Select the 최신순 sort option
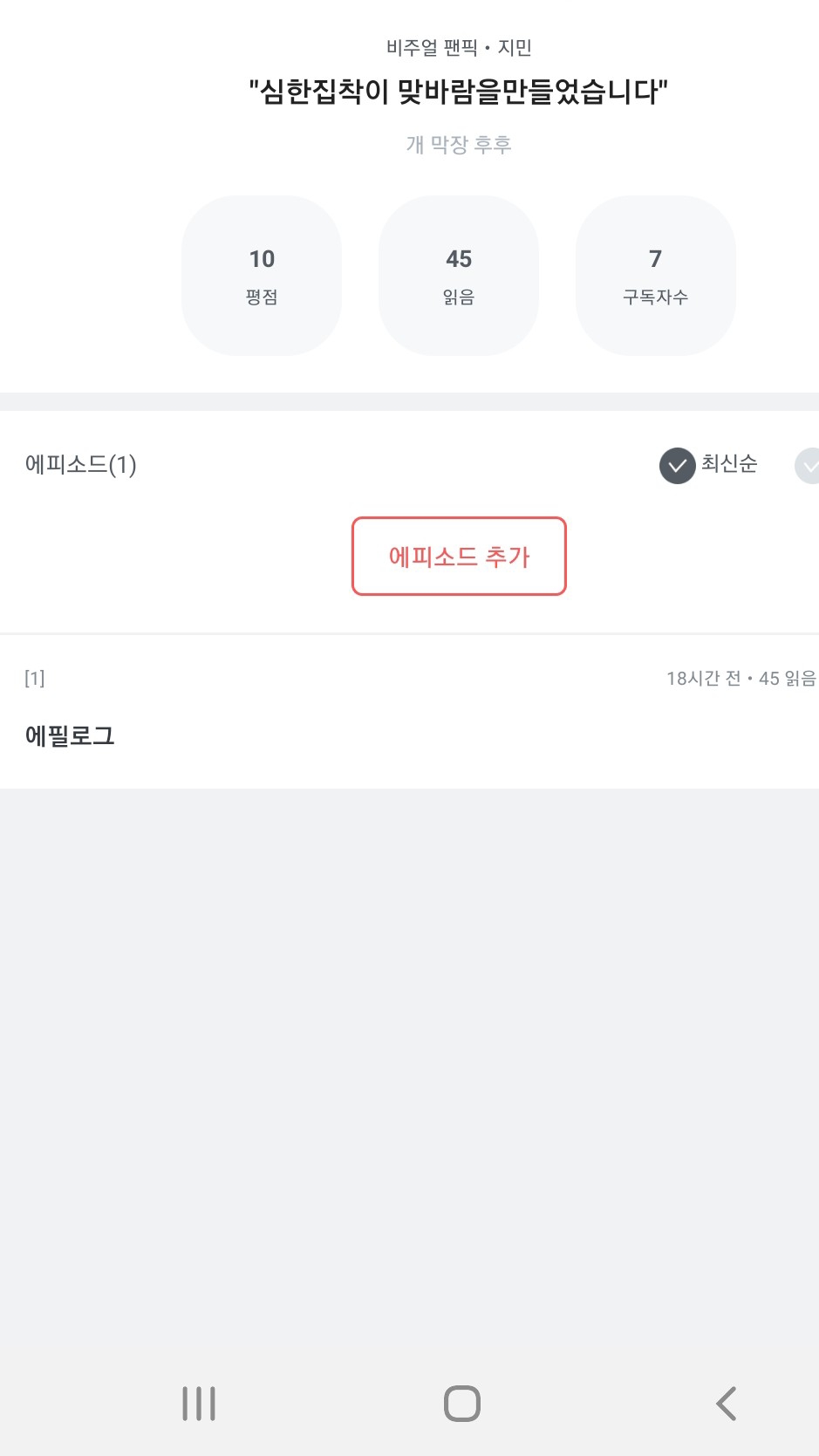 [x=708, y=465]
